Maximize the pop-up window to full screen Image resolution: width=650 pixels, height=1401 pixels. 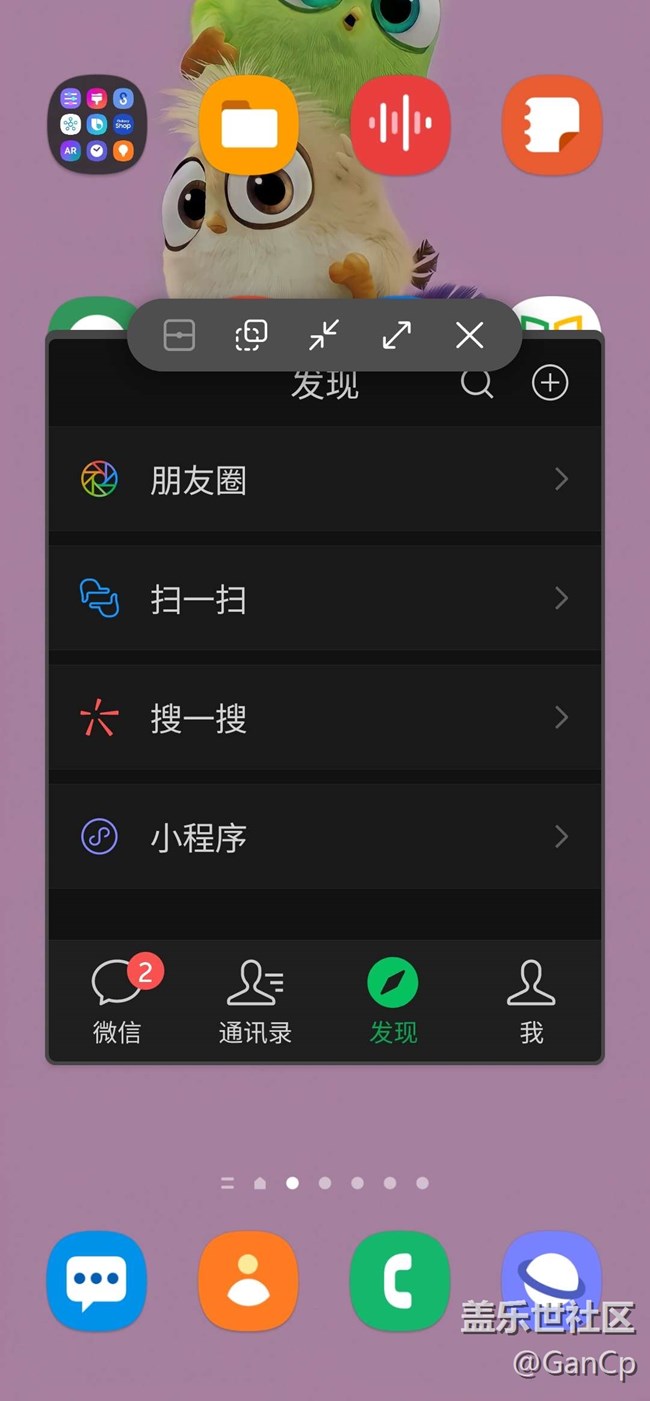tap(397, 335)
